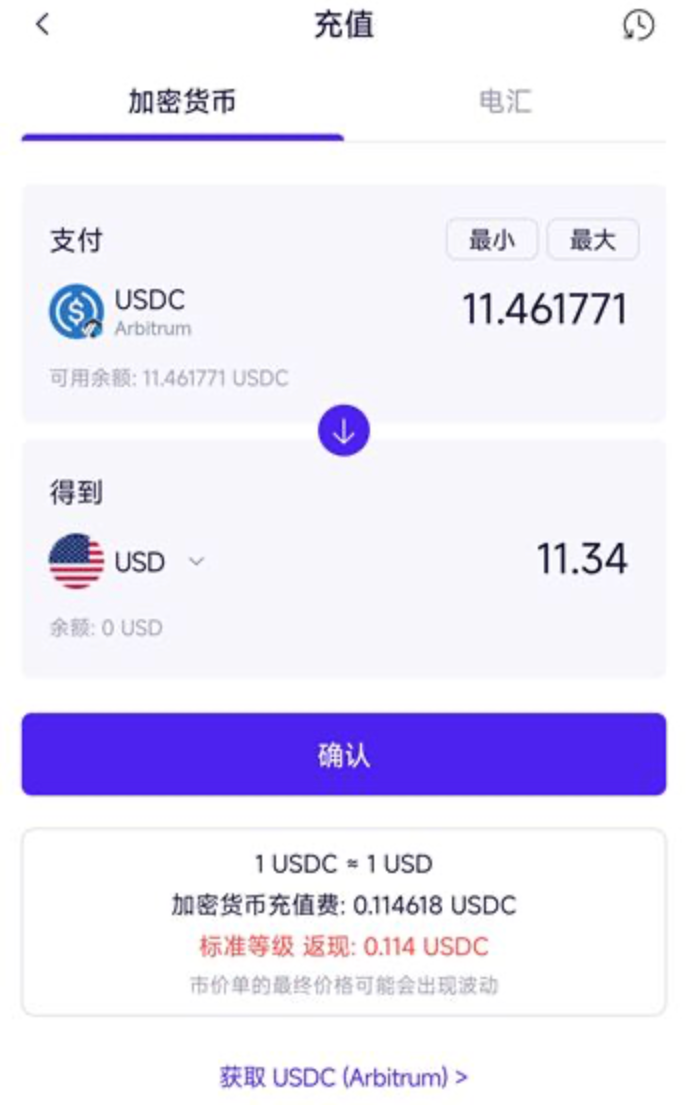Edit the 11.461771 pay amount field

[544, 310]
